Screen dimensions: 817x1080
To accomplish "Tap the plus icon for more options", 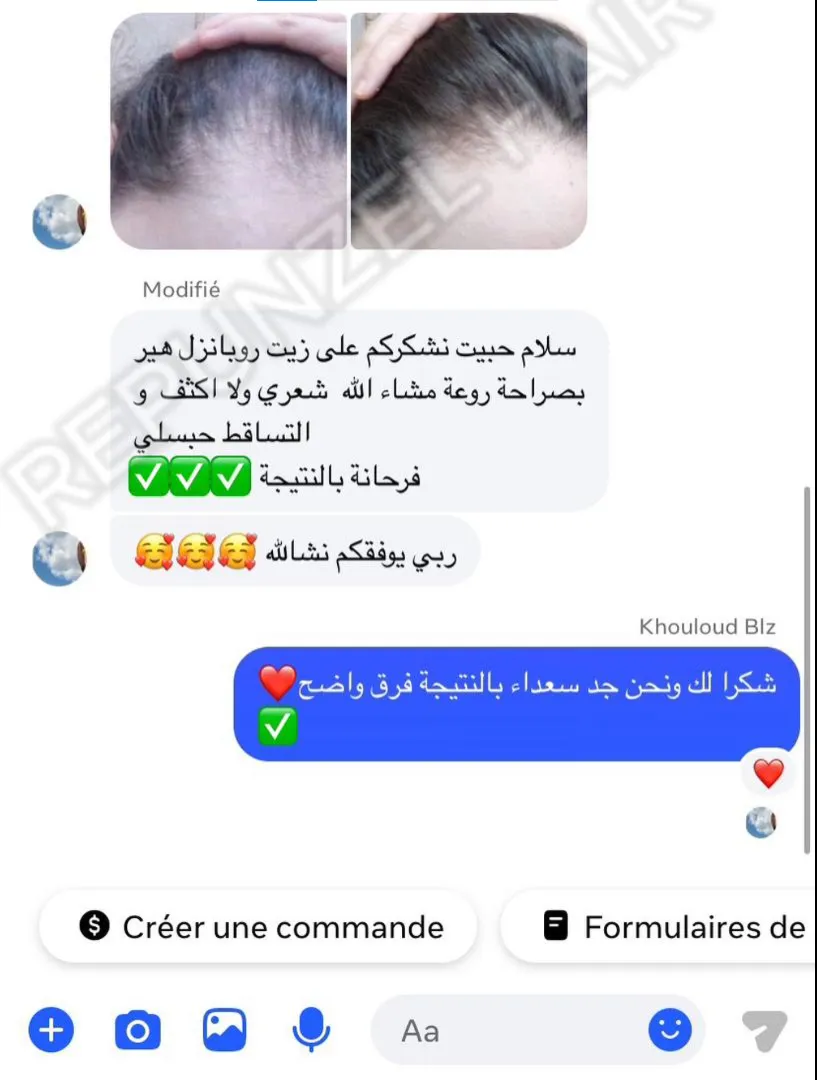I will coord(51,1029).
